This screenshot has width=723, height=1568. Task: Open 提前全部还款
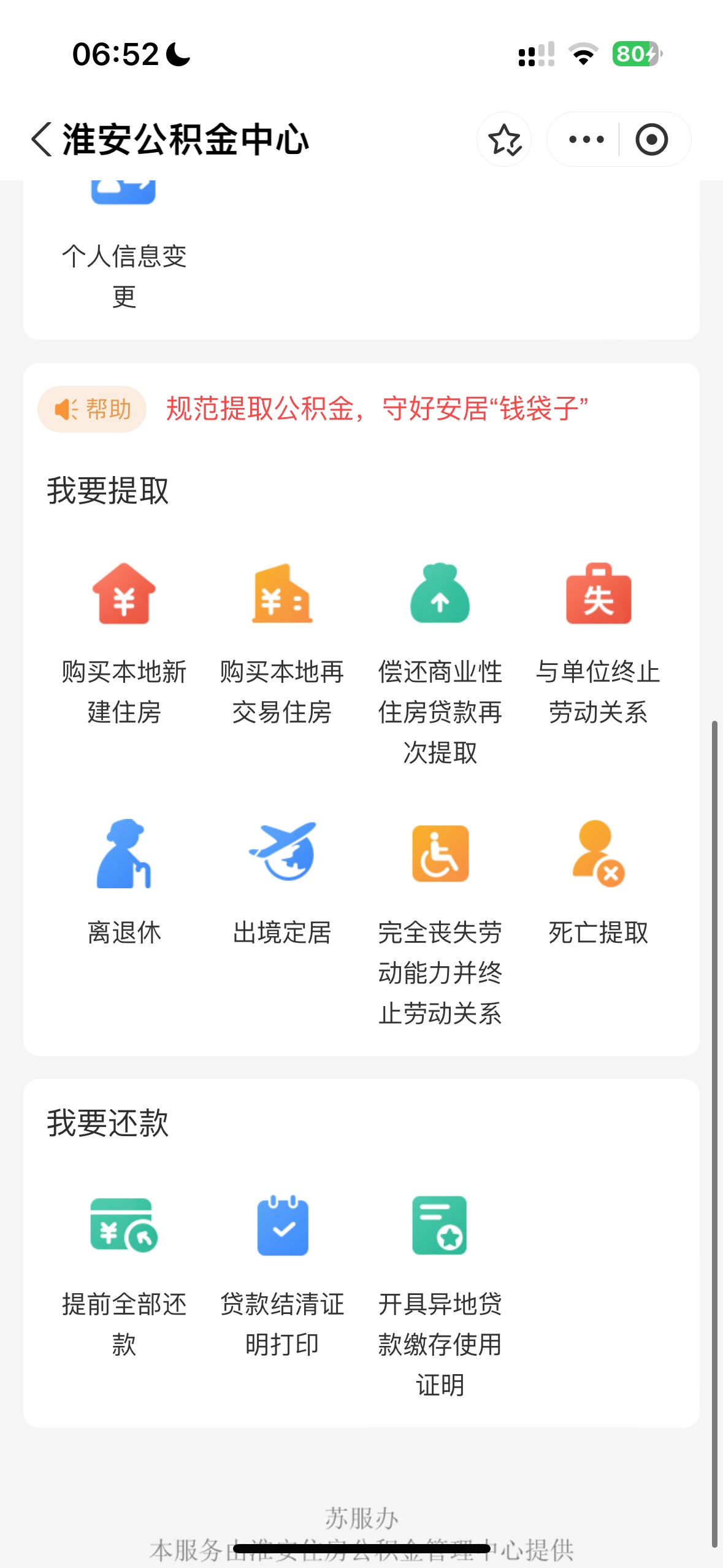[x=124, y=1276]
